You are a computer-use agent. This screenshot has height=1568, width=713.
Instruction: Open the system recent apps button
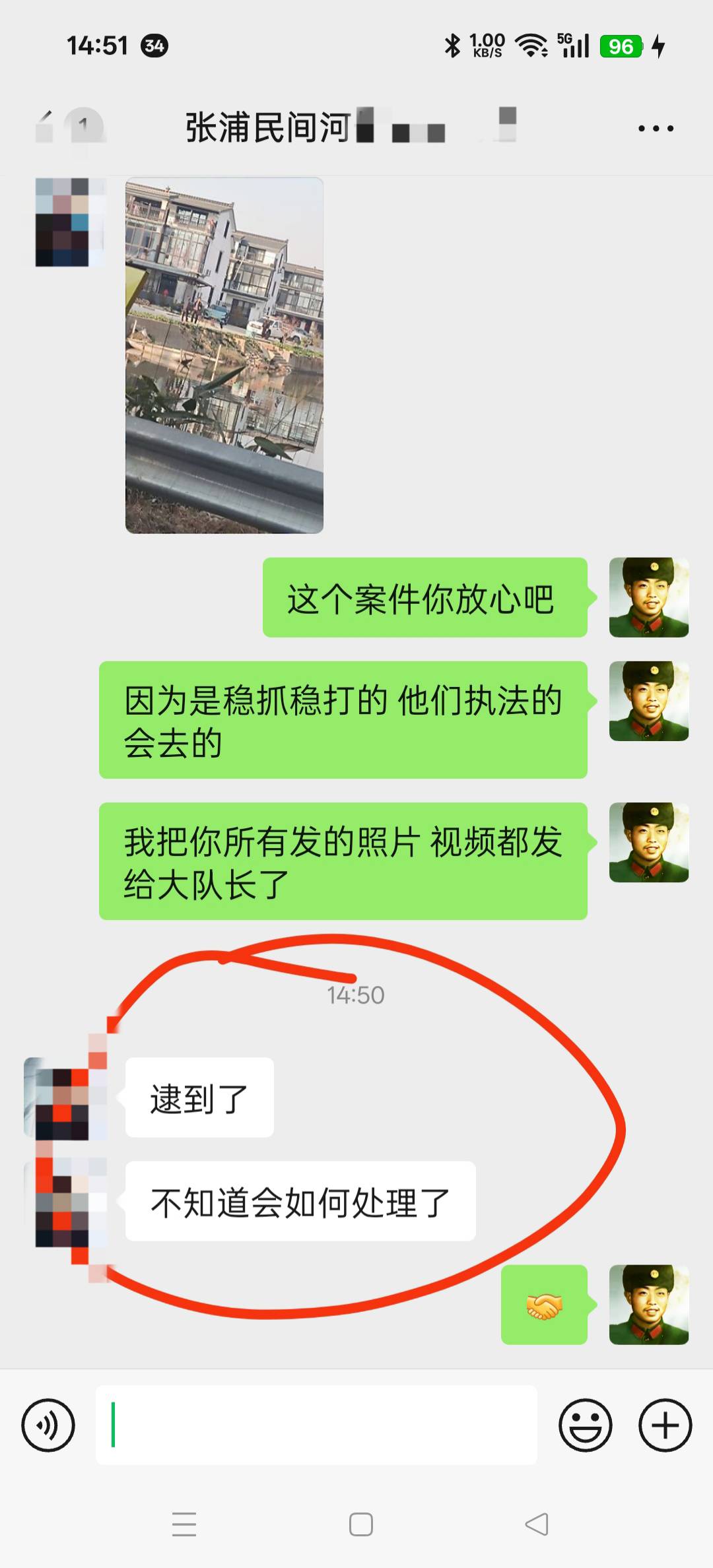pyautogui.click(x=184, y=1524)
